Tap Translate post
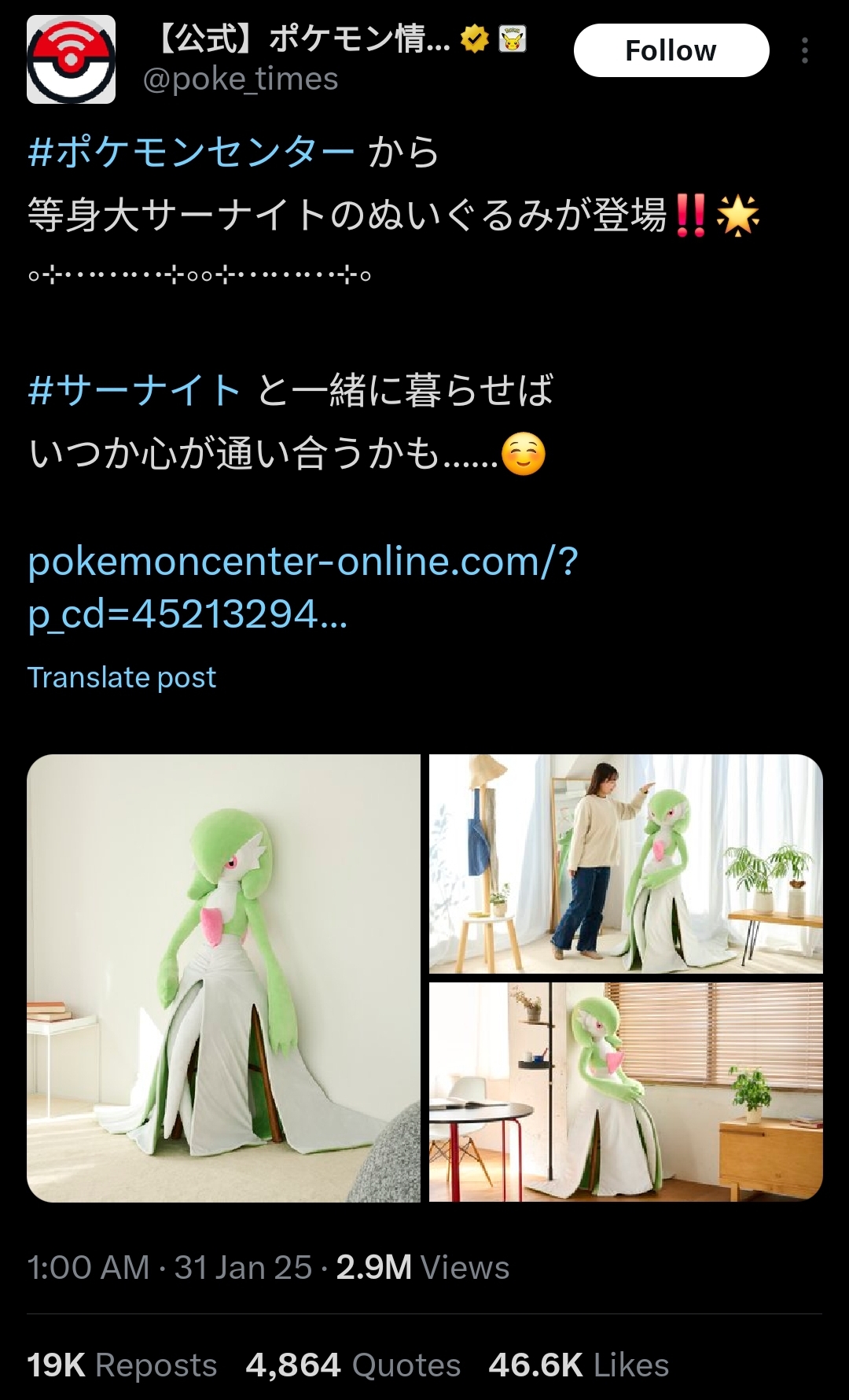Viewport: 849px width, 1400px height. [x=122, y=677]
